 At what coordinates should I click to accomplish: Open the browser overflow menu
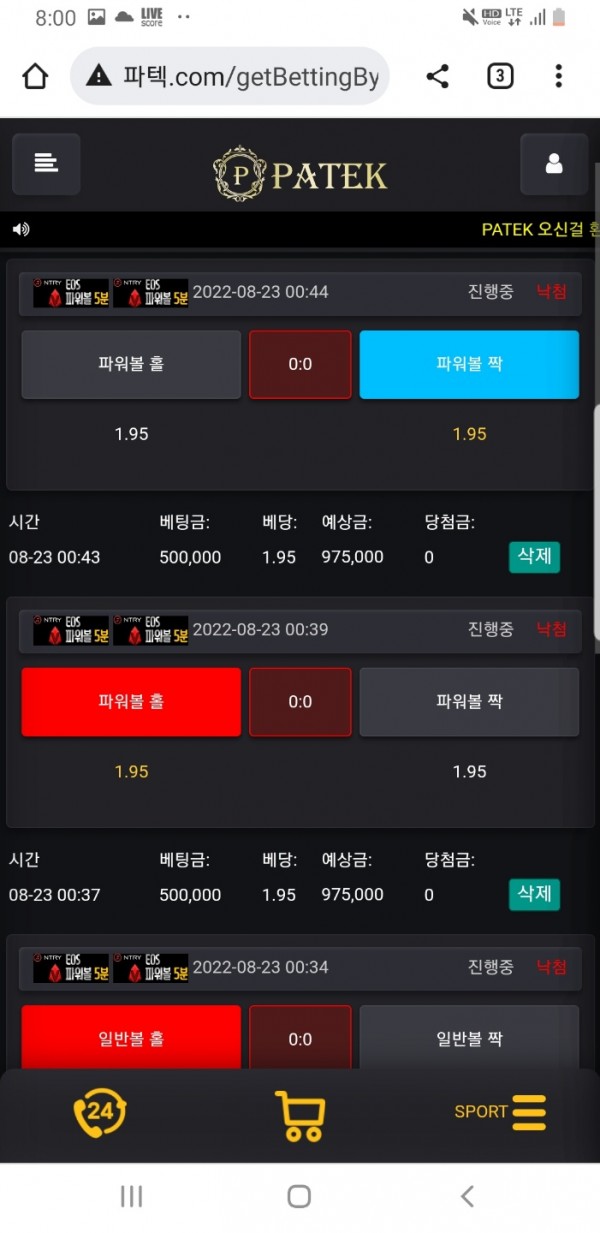click(558, 76)
